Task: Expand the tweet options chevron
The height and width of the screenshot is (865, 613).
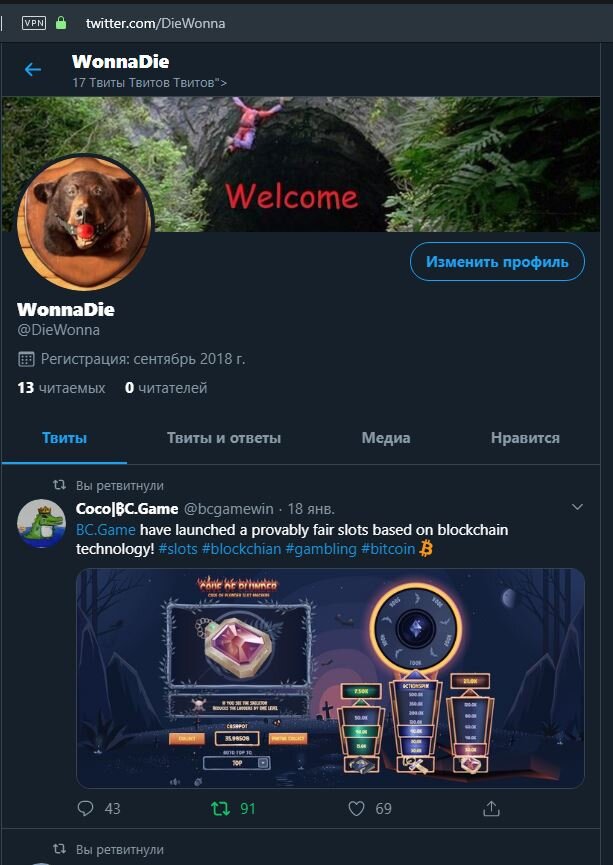Action: coord(577,508)
